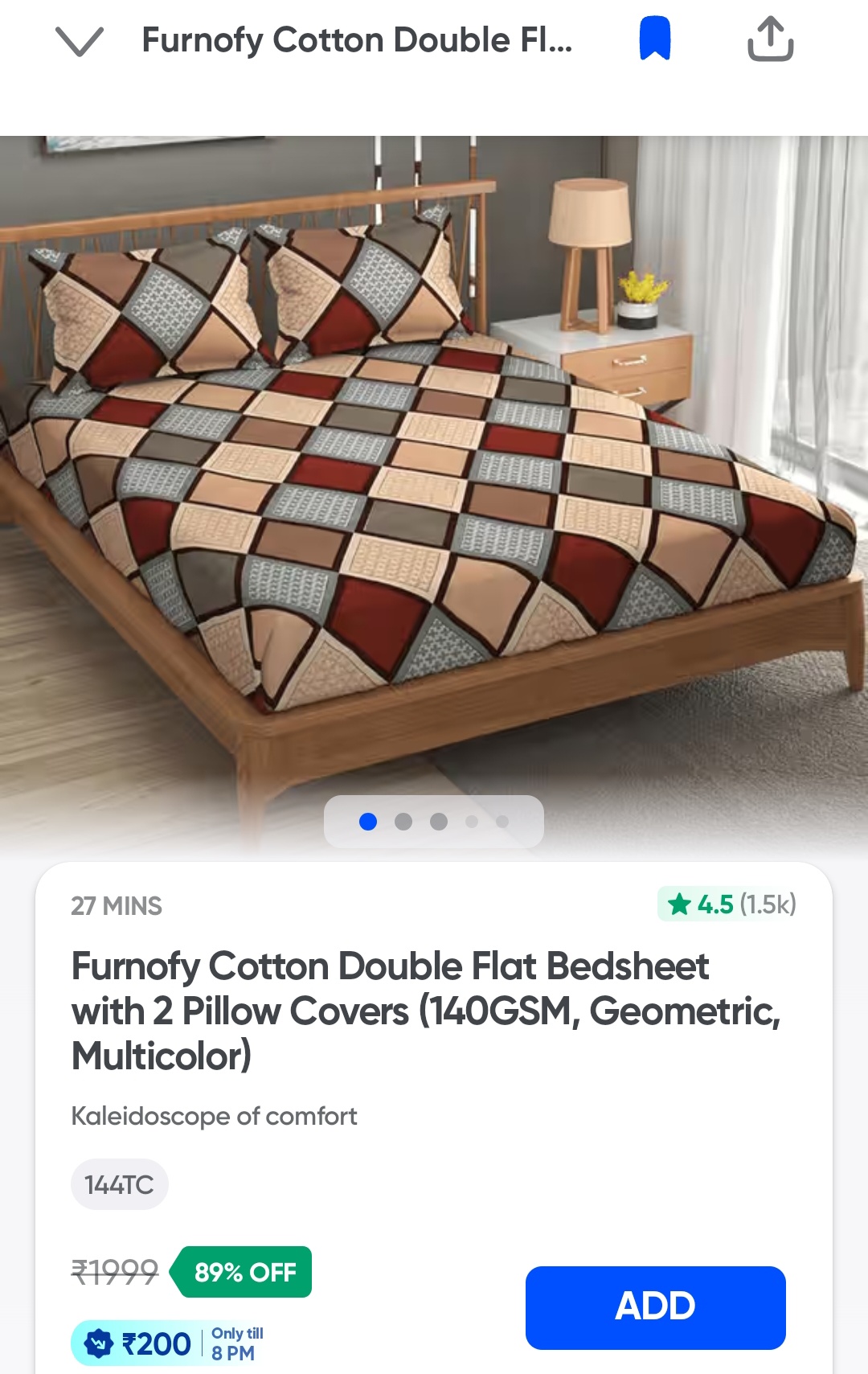
Task: Jump to the second product image dot
Action: point(403,822)
